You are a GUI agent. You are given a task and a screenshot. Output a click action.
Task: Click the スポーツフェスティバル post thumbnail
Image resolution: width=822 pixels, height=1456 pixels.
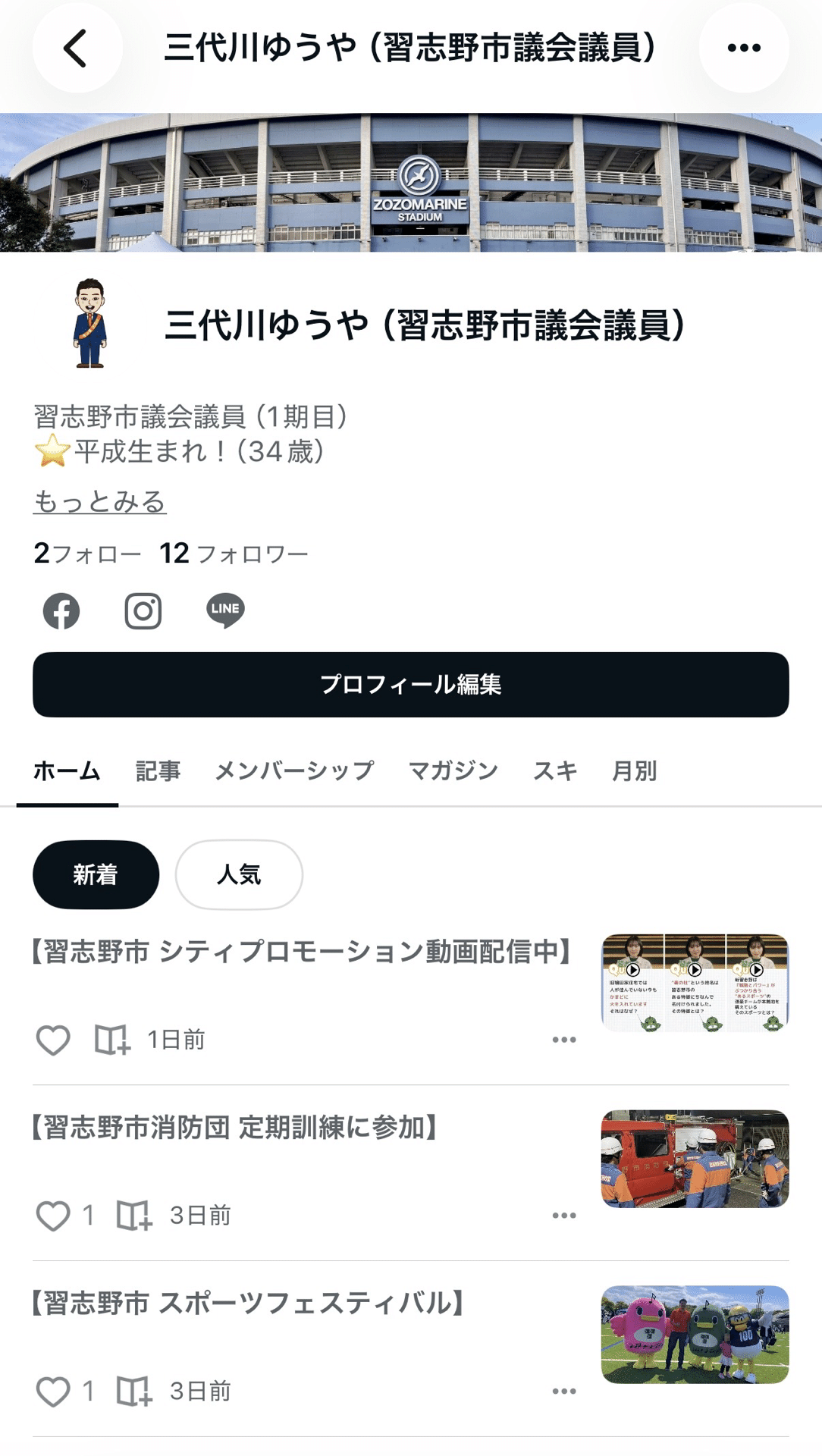click(x=695, y=1333)
